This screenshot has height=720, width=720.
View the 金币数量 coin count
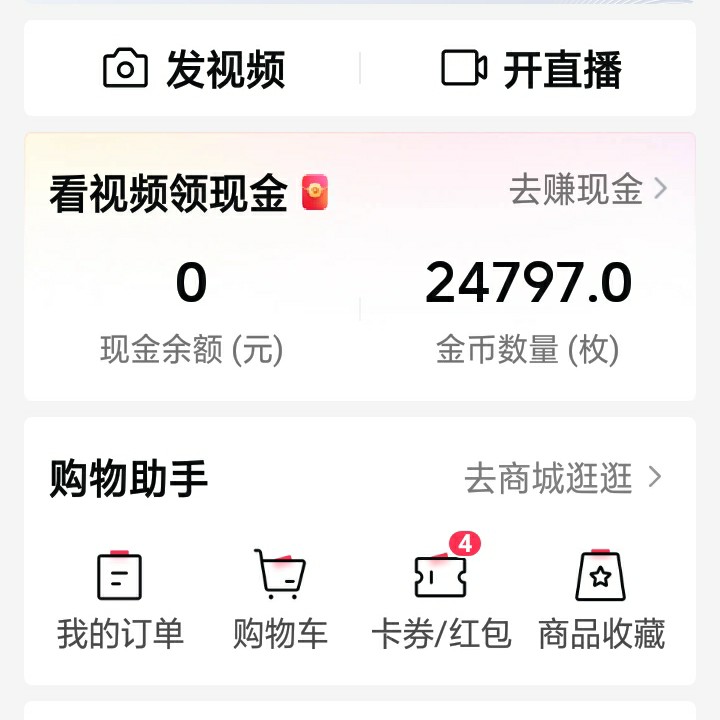tap(528, 310)
